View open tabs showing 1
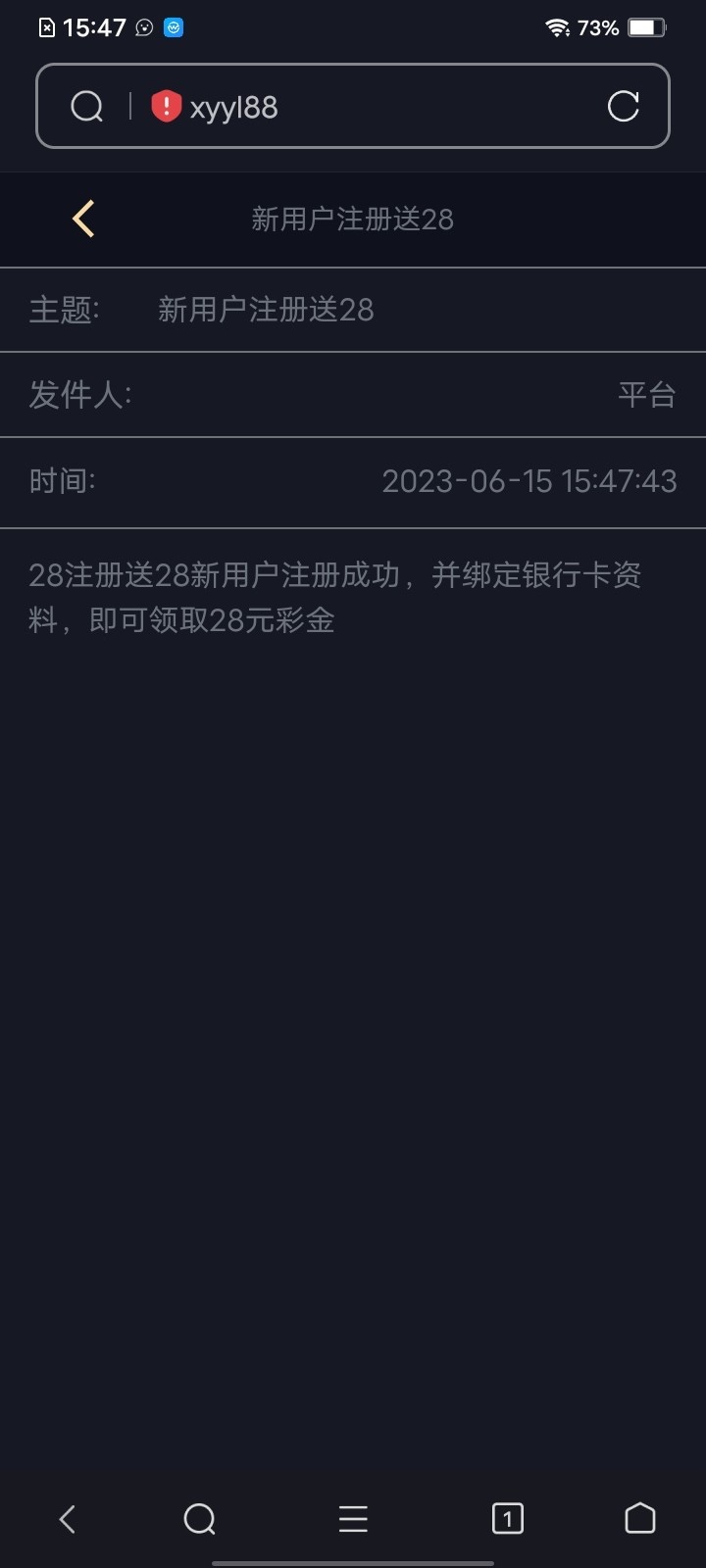Viewport: 706px width, 1568px height. pyautogui.click(x=507, y=1519)
